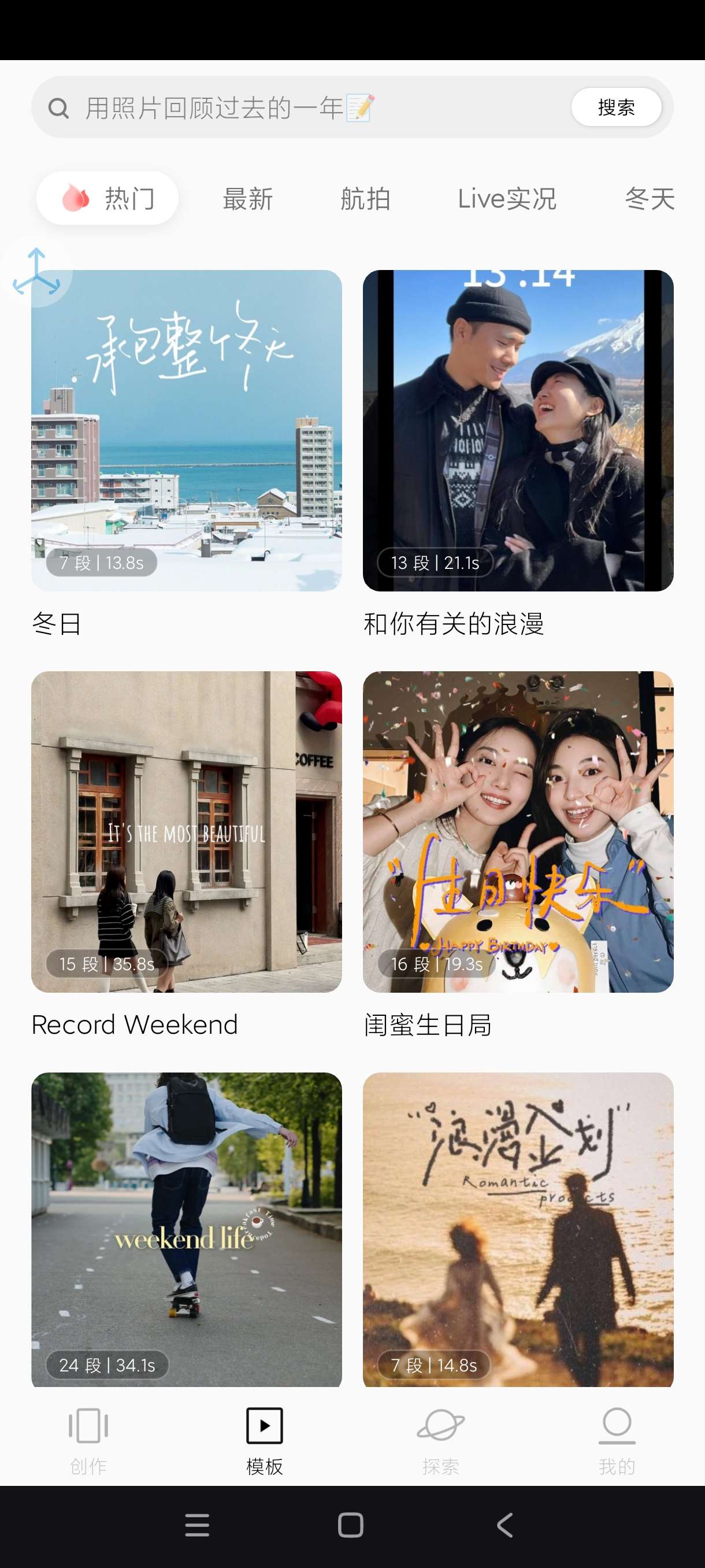The height and width of the screenshot is (1568, 705).
Task: Go back using the system back button
Action: tap(505, 1525)
